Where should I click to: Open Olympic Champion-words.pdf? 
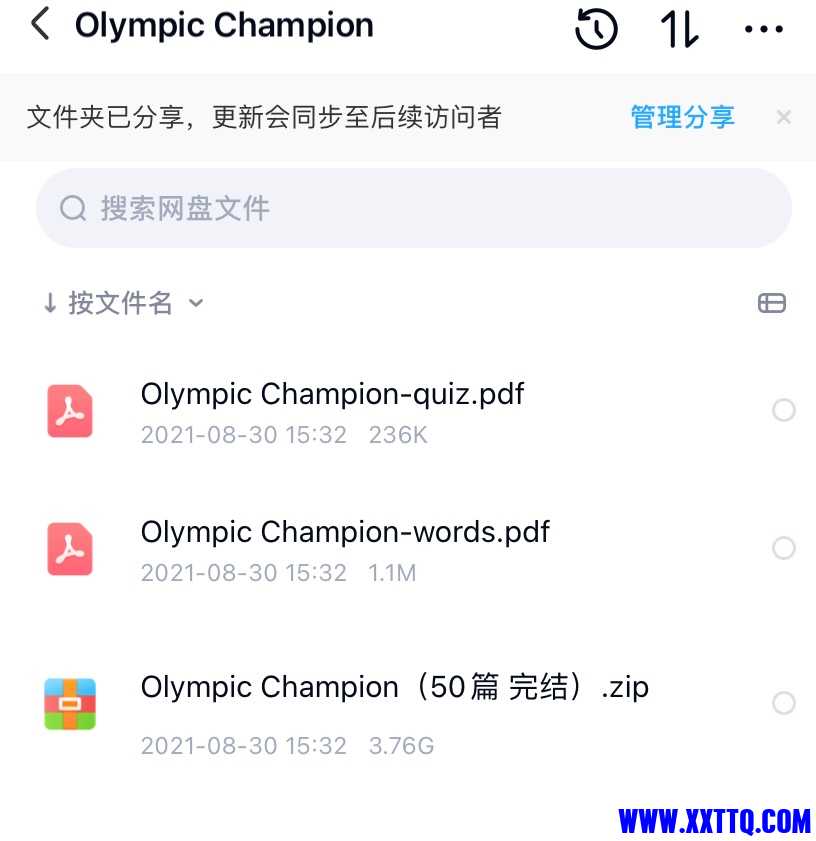click(x=345, y=531)
